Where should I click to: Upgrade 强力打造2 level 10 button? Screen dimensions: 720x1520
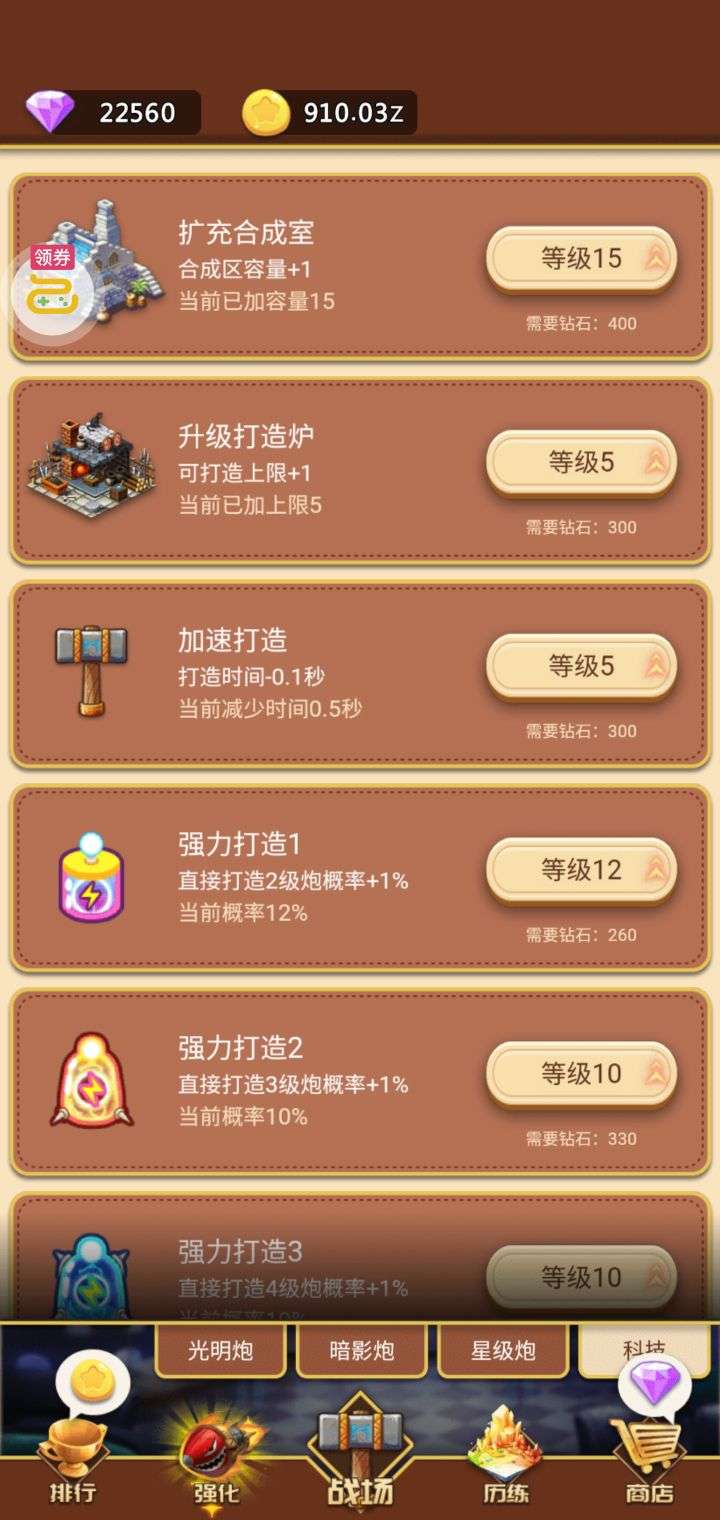[581, 1074]
